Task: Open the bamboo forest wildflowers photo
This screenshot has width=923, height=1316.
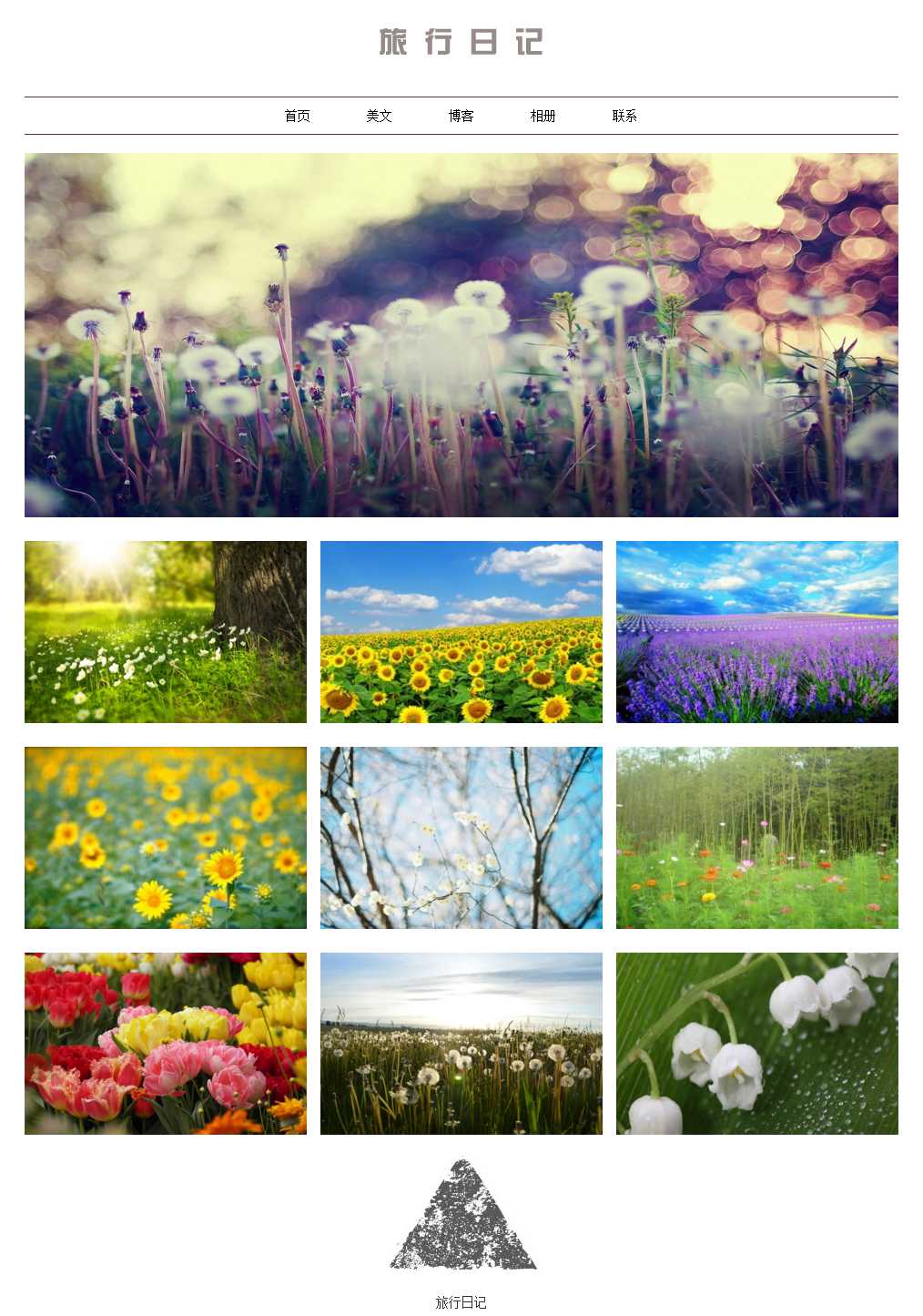Action: pyautogui.click(x=756, y=838)
